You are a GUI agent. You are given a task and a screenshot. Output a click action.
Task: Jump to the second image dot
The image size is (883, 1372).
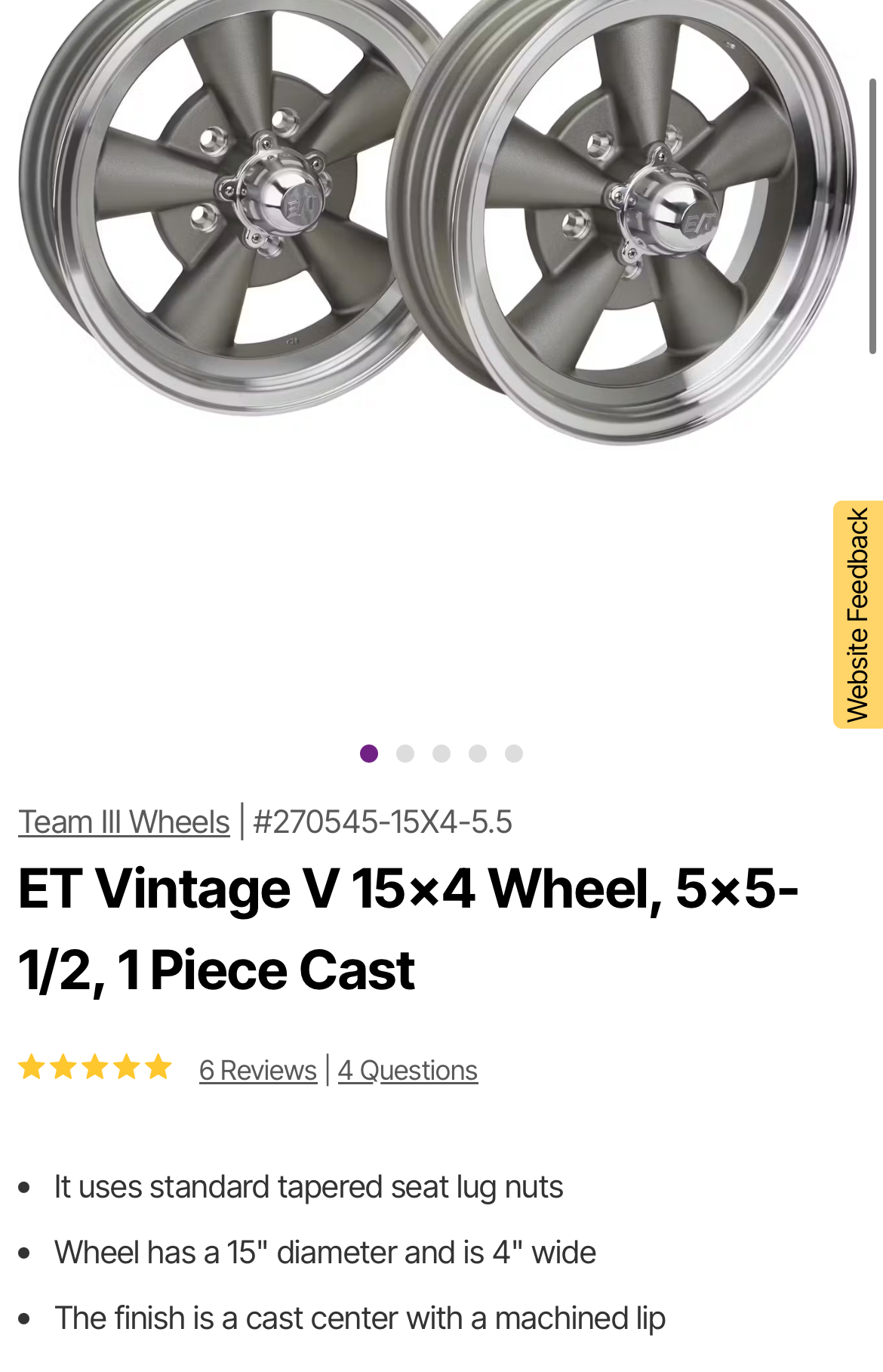point(405,754)
